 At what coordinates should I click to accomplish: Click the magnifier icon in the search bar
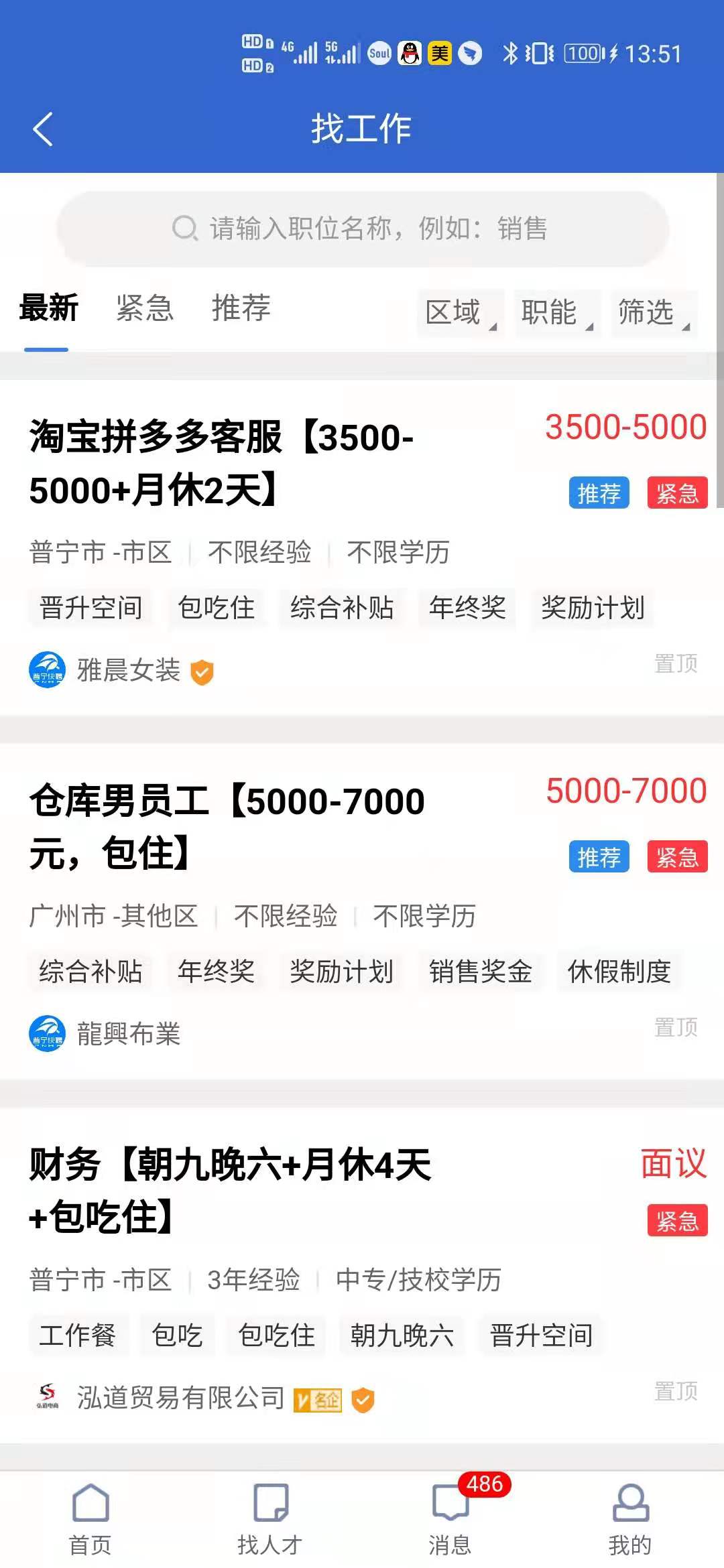point(184,228)
